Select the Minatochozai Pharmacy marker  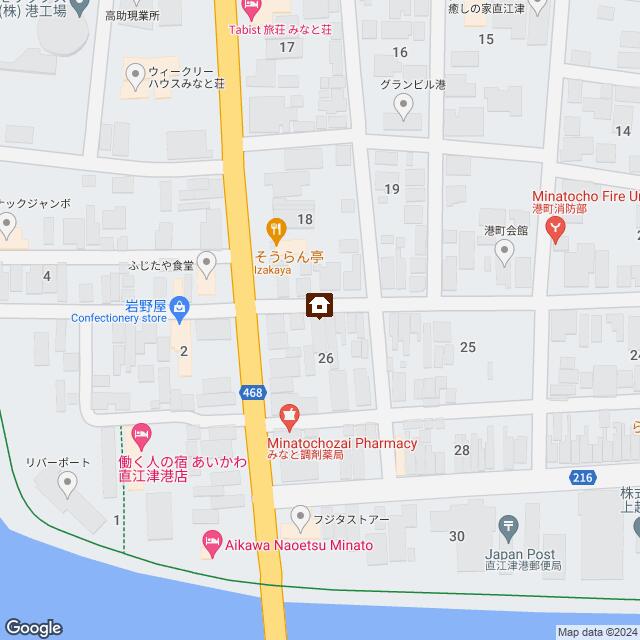pyautogui.click(x=290, y=414)
